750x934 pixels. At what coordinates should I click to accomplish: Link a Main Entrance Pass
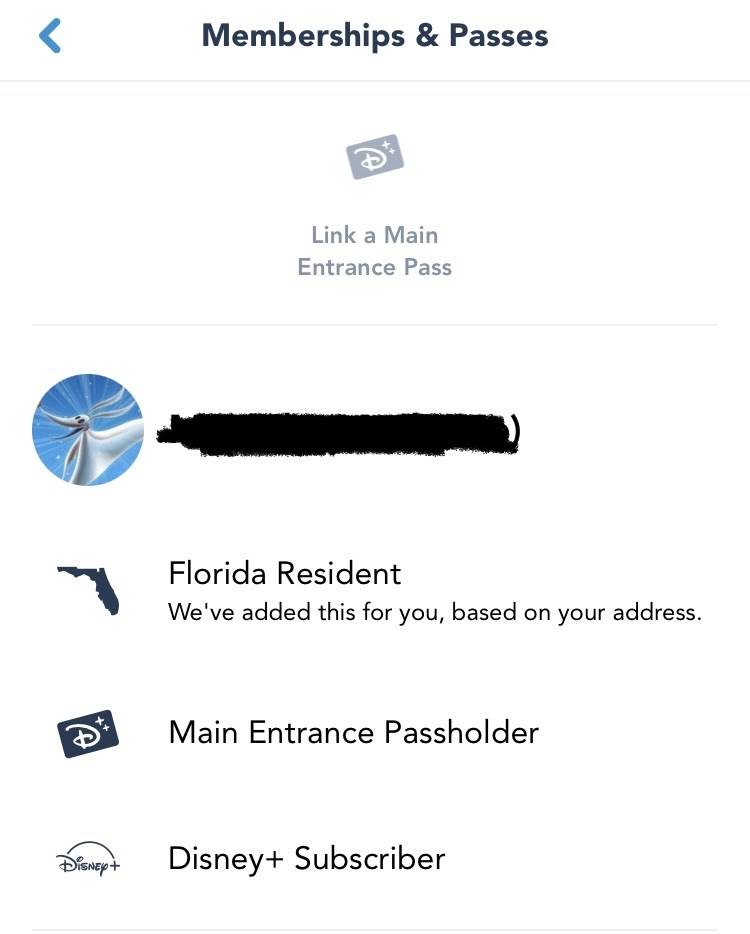click(374, 208)
